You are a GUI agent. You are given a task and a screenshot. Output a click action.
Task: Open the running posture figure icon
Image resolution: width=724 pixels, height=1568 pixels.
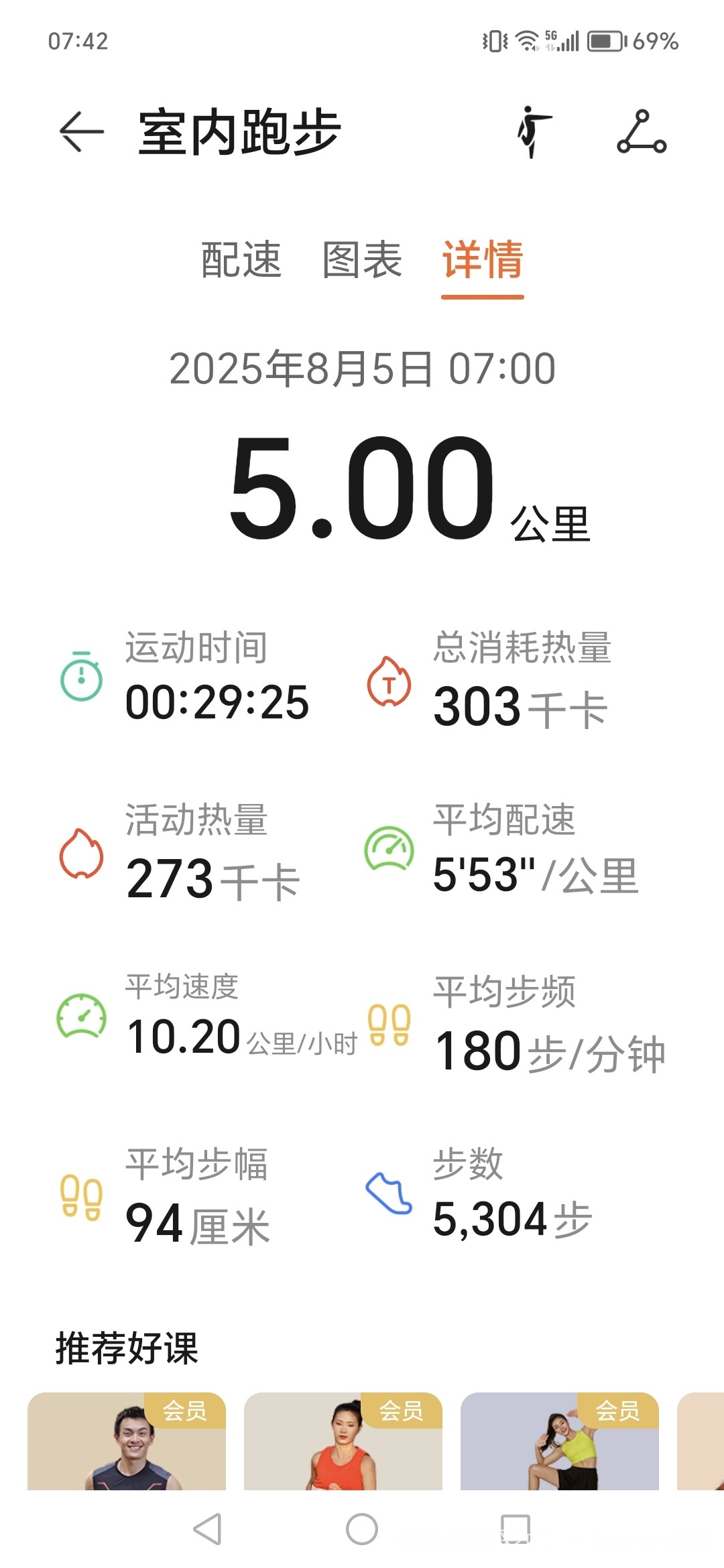534,132
